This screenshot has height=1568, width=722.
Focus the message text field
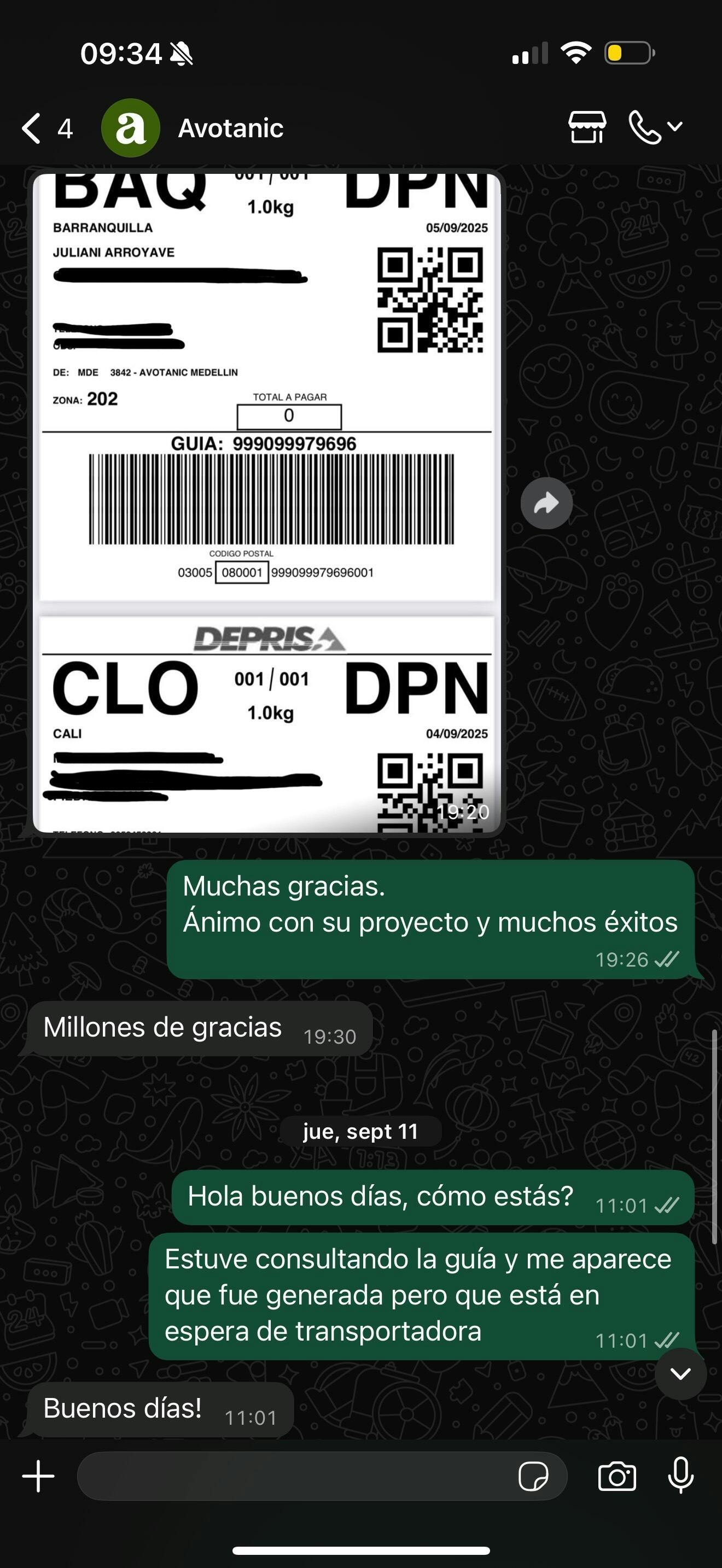pos(292,1476)
